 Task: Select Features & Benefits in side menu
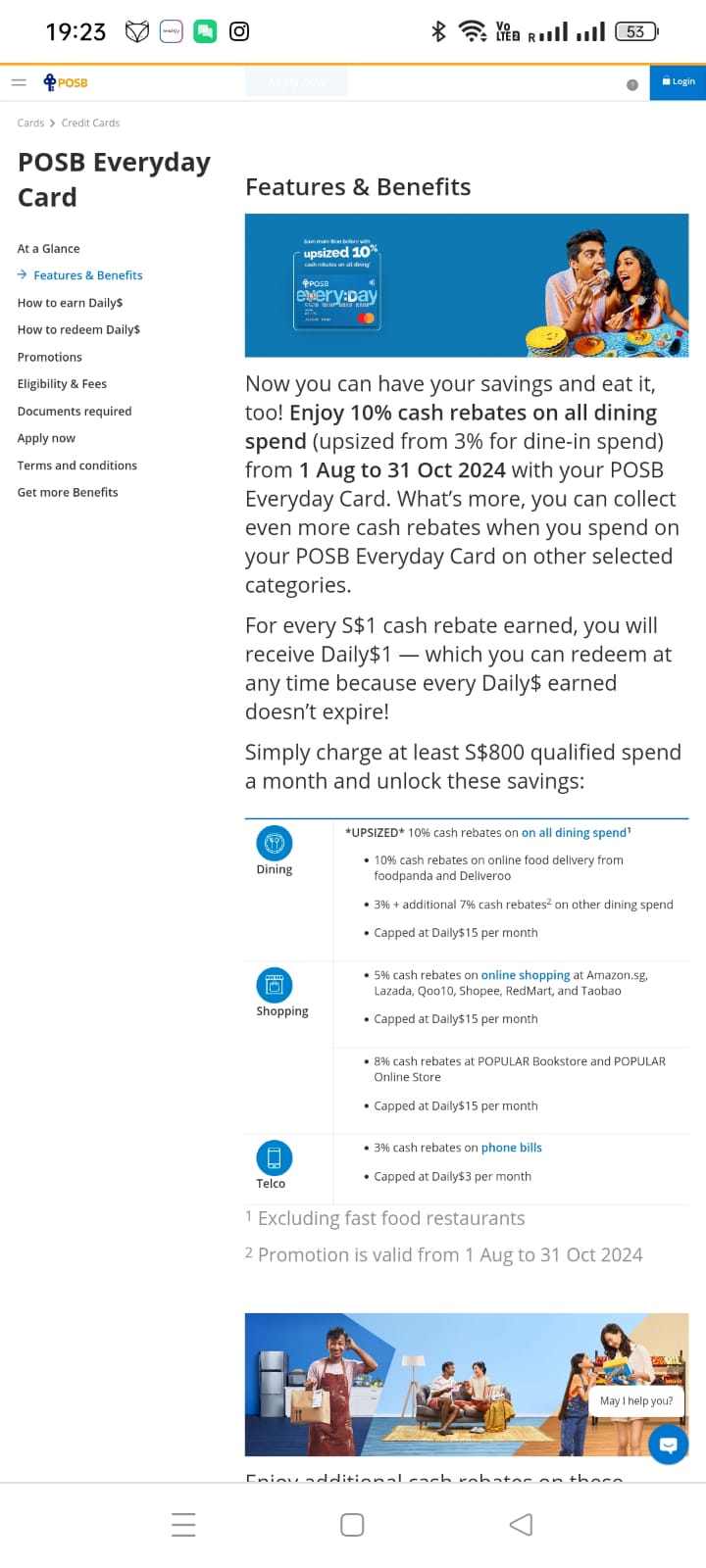87,275
